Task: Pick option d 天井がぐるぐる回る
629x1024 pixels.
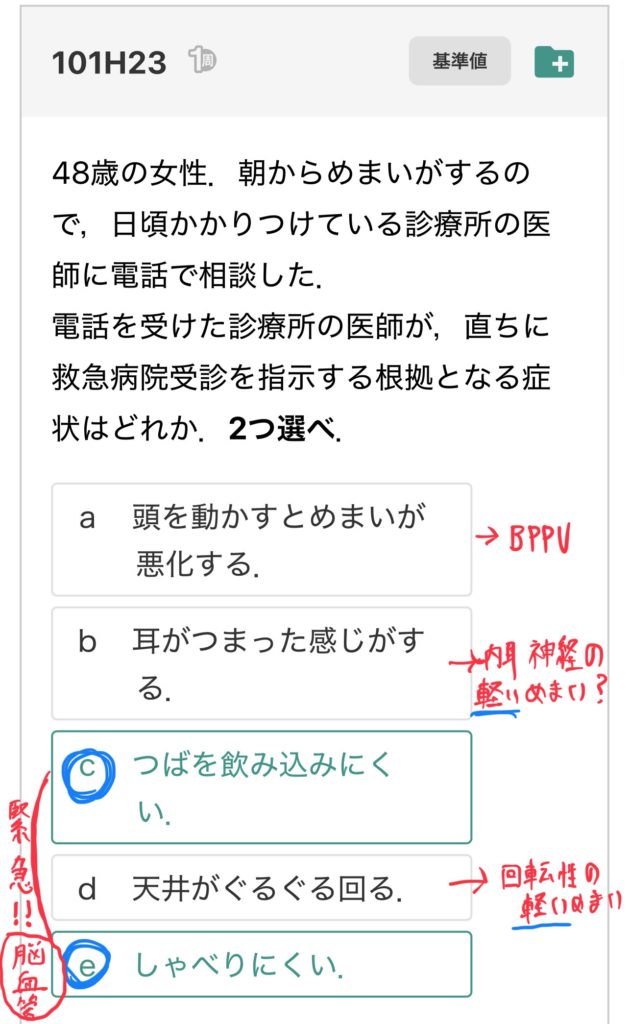Action: click(x=261, y=888)
